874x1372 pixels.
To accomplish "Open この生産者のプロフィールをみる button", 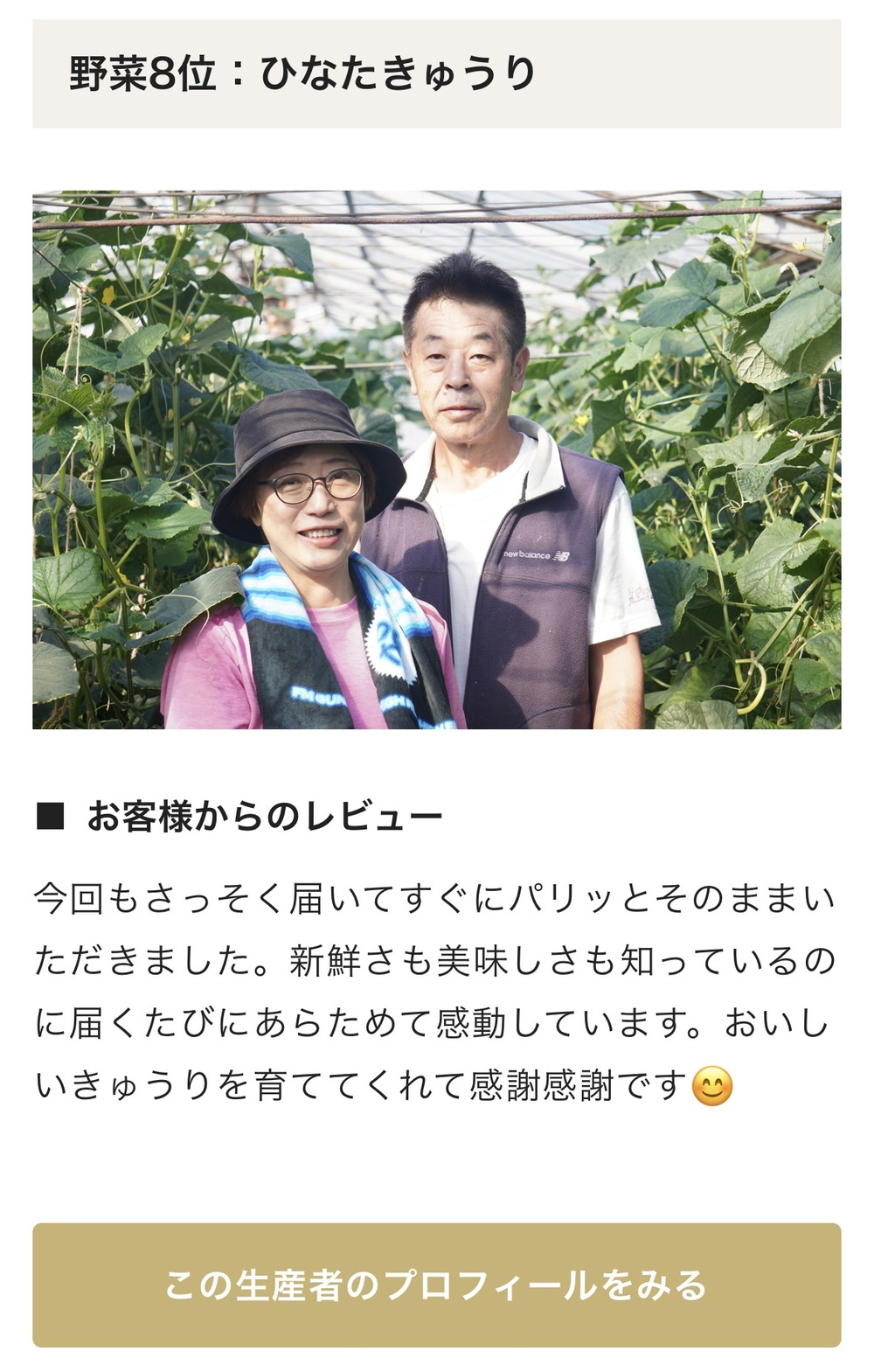I will [436, 1285].
